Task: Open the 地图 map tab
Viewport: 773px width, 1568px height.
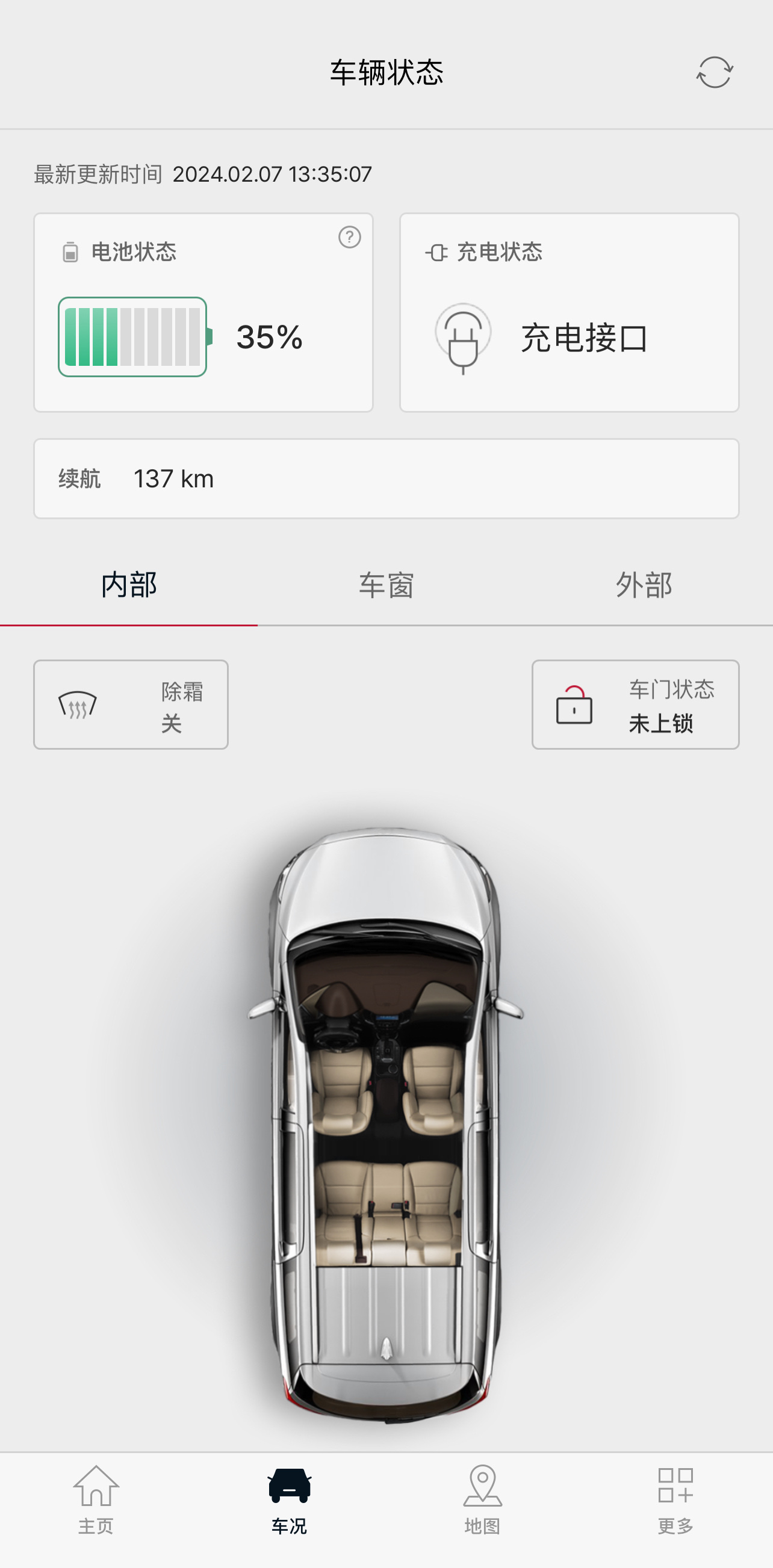Action: click(x=482, y=1501)
